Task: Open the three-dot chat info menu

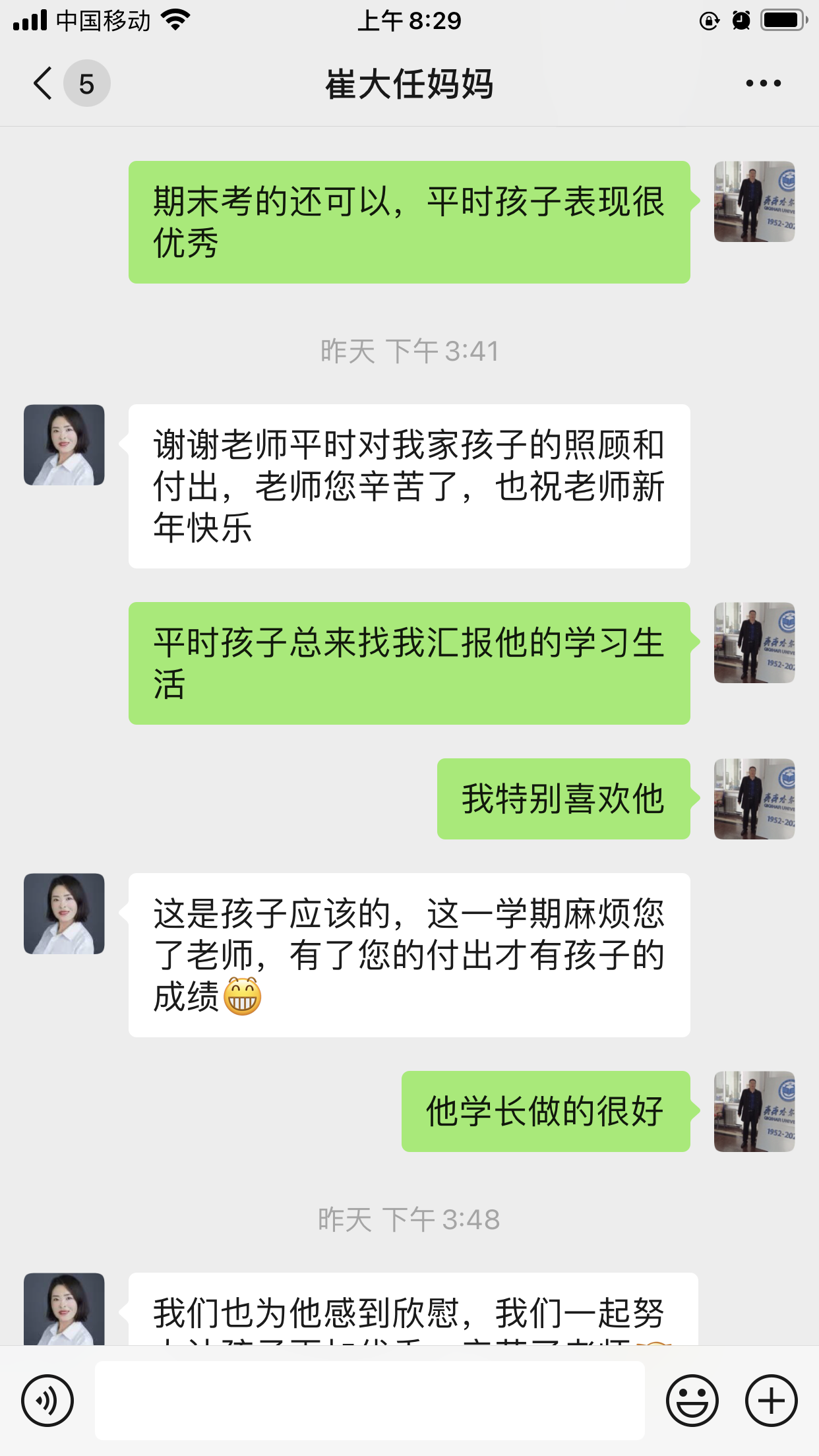Action: pyautogui.click(x=763, y=84)
